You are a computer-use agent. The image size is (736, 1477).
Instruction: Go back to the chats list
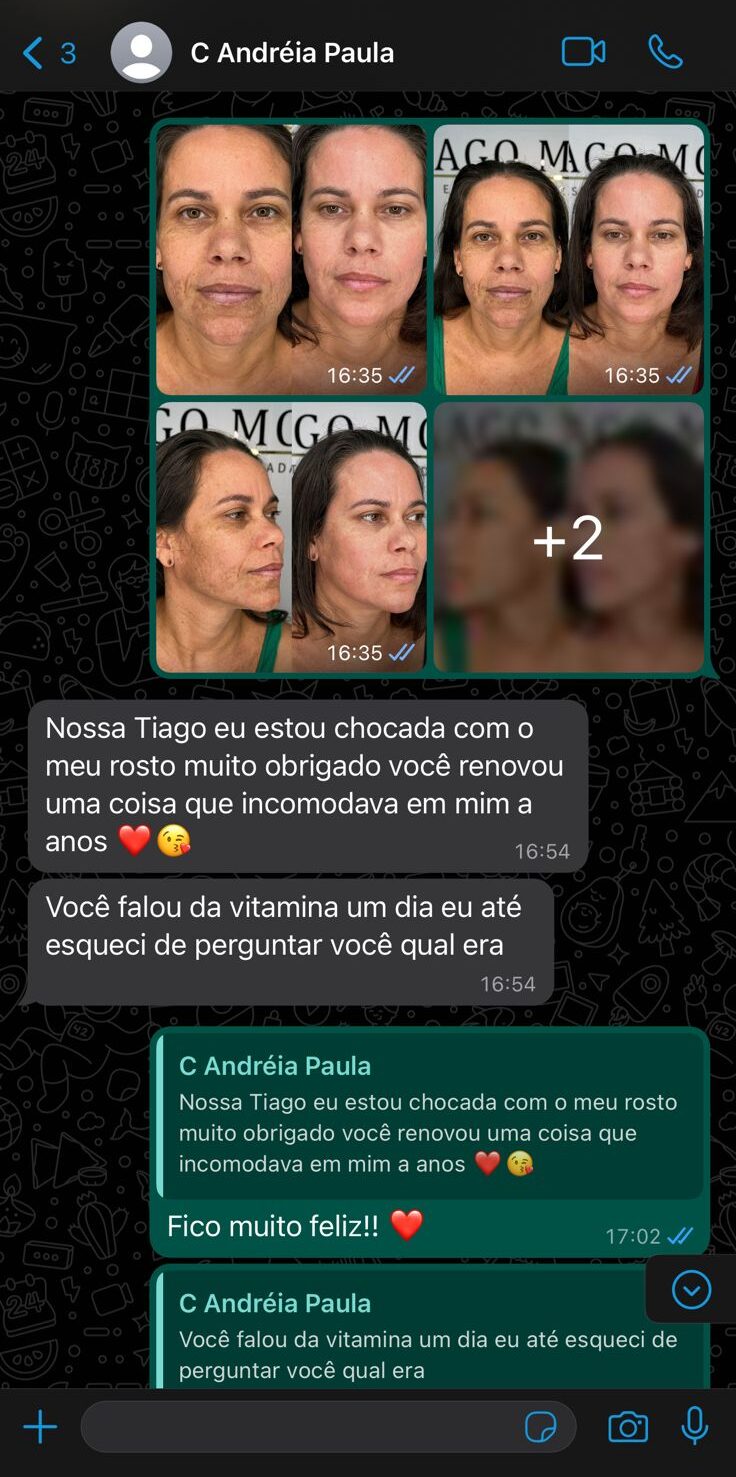[x=48, y=53]
